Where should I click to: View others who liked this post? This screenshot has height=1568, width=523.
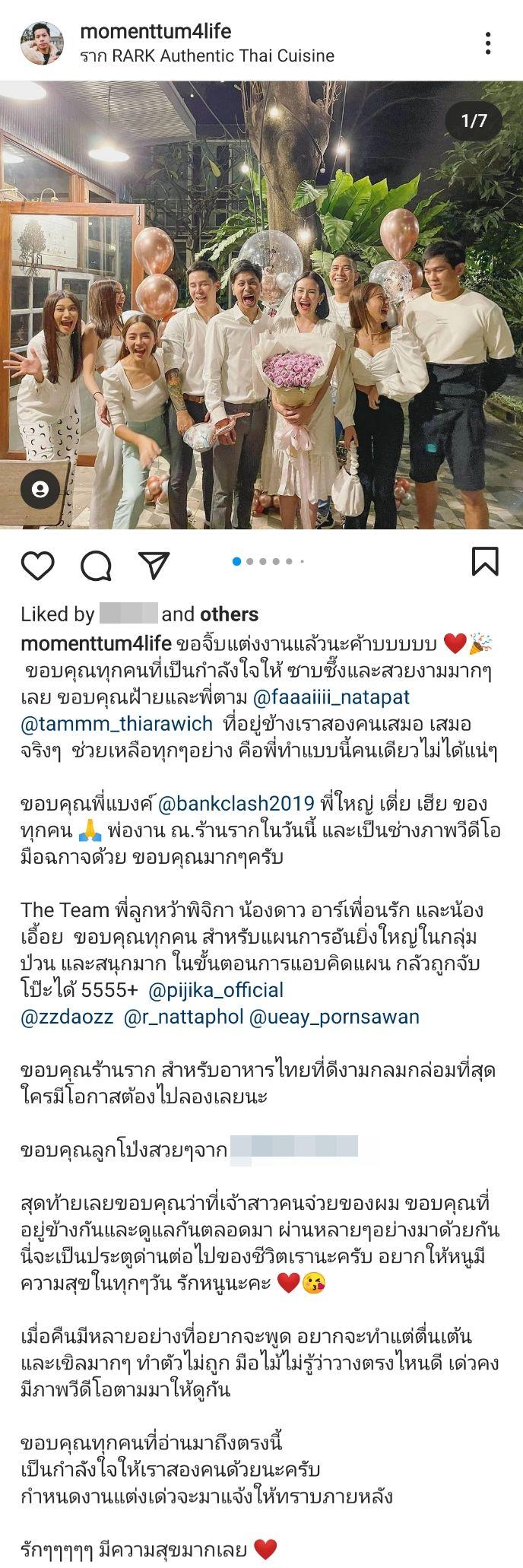[x=229, y=614]
